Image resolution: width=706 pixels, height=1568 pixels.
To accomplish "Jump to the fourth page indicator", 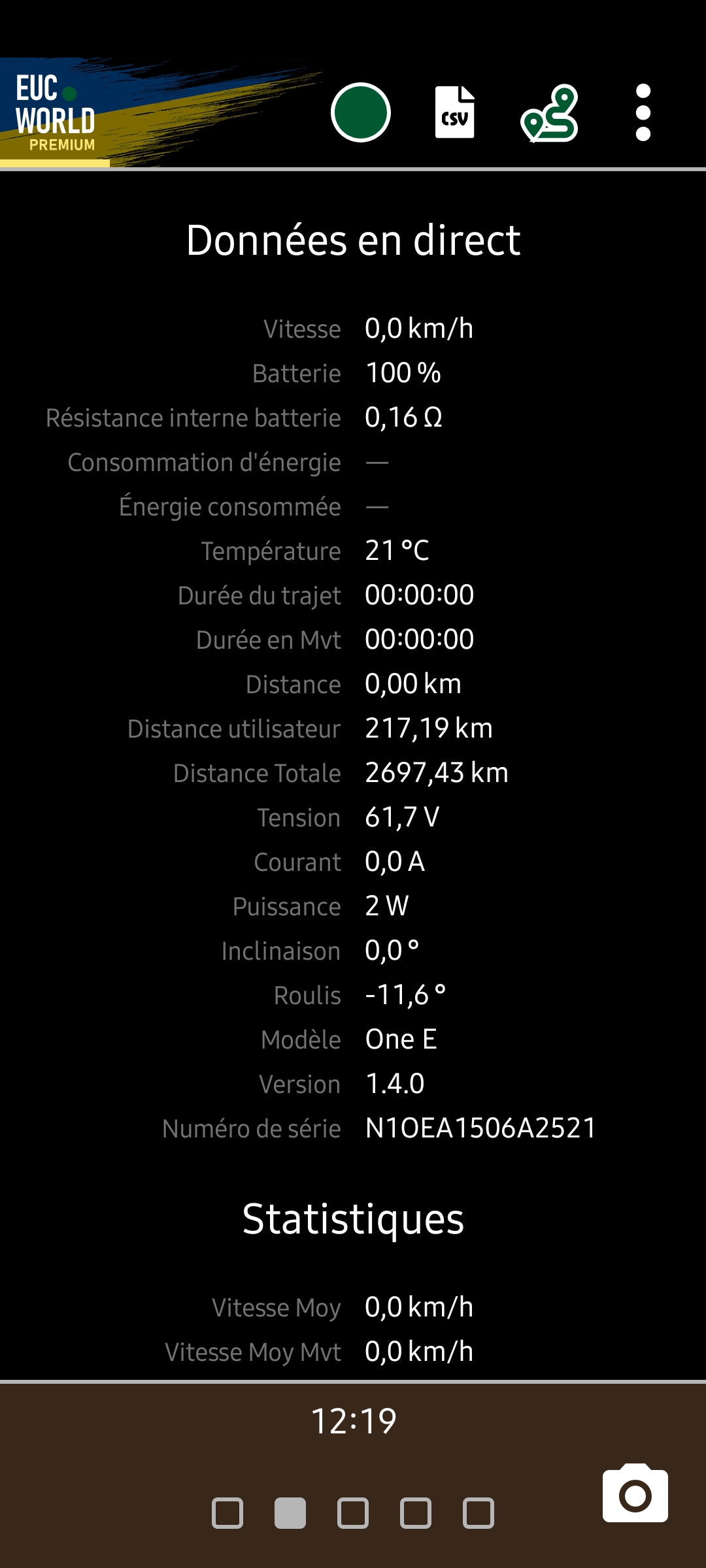I will click(416, 1513).
